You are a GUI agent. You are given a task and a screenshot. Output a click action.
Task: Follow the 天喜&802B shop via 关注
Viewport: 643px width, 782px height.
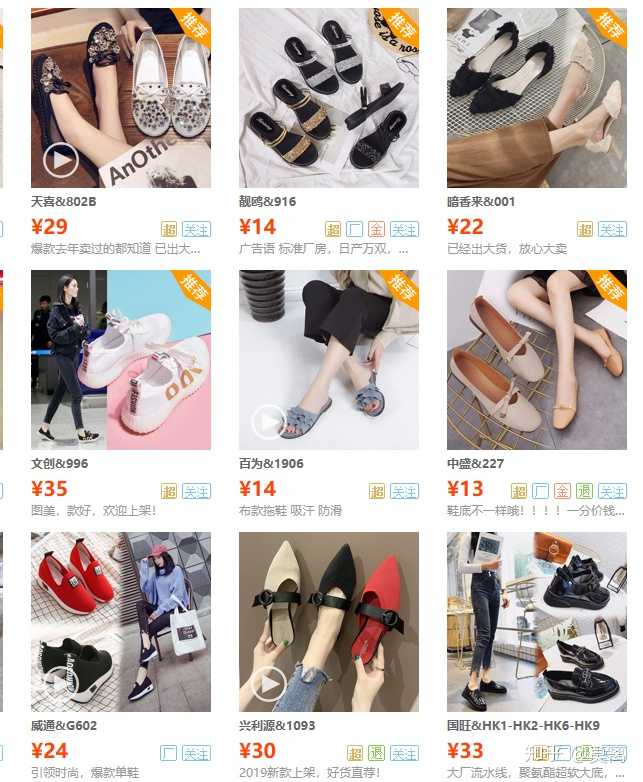point(196,229)
